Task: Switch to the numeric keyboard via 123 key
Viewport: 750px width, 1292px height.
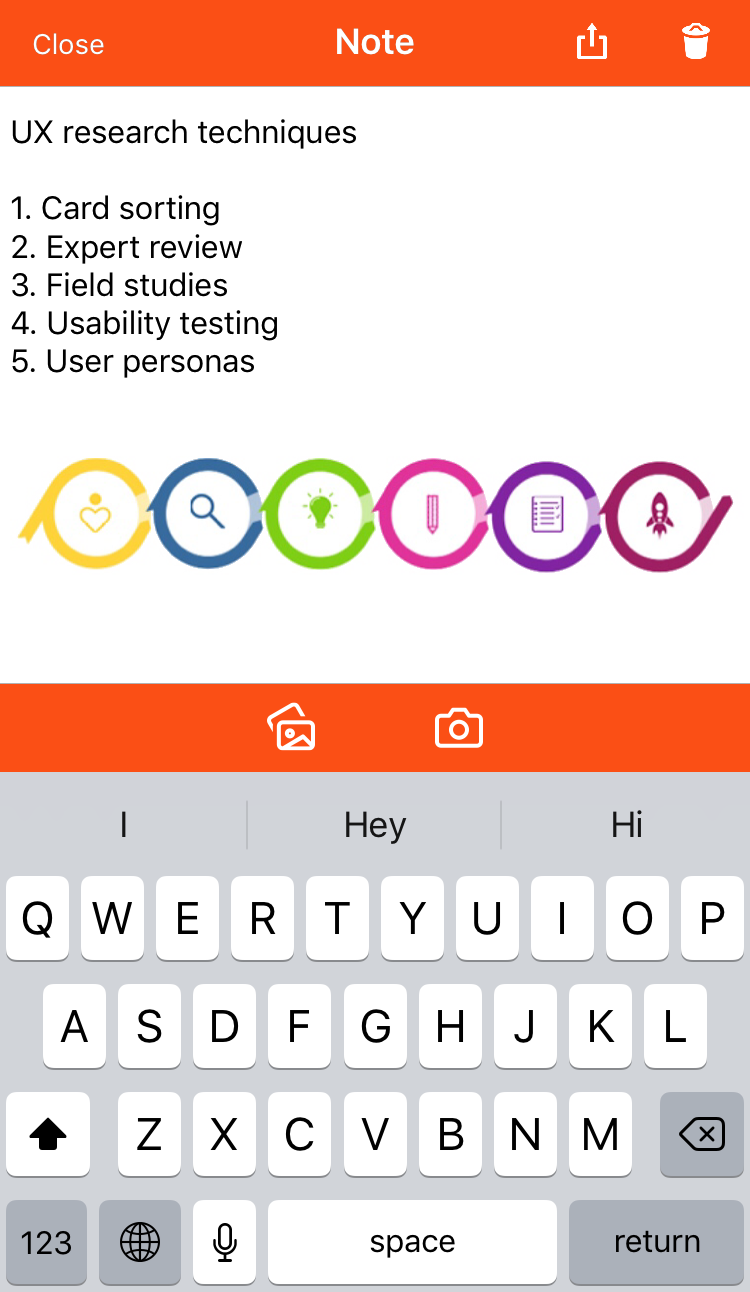Action: tap(46, 1242)
